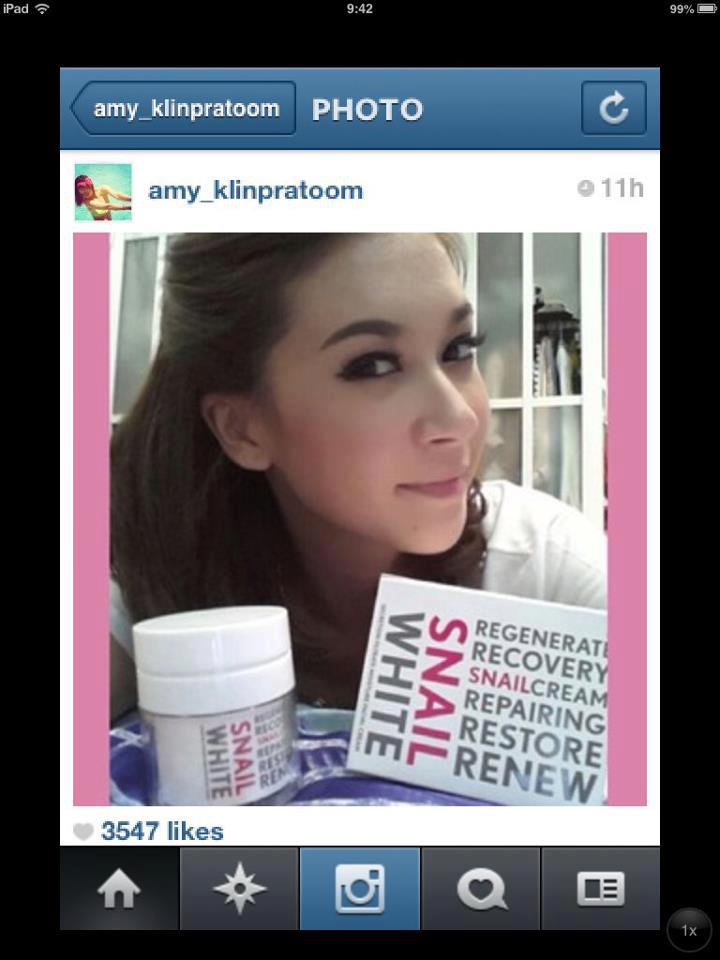The image size is (720, 960).
Task: Open the amy_klinpratoom username link
Action: pyautogui.click(x=255, y=190)
